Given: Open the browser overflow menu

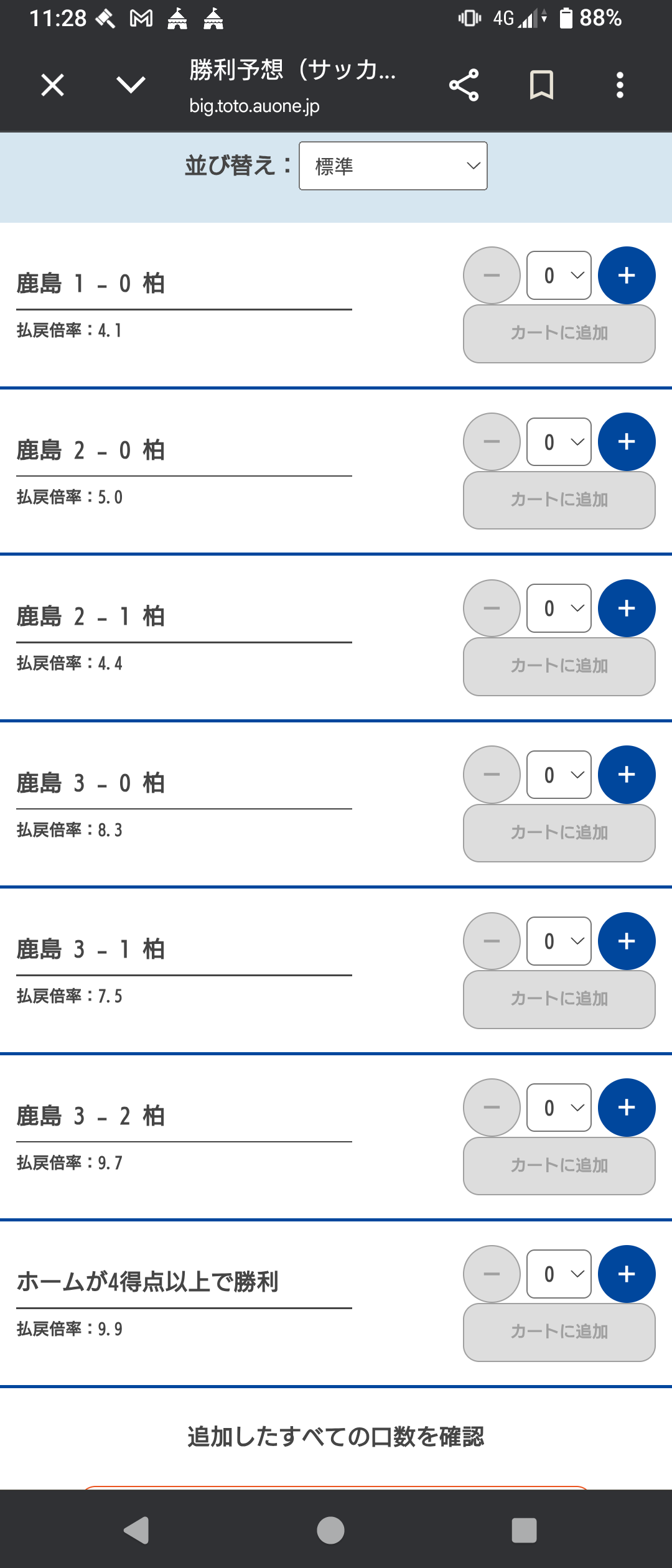Looking at the screenshot, I should pos(620,85).
